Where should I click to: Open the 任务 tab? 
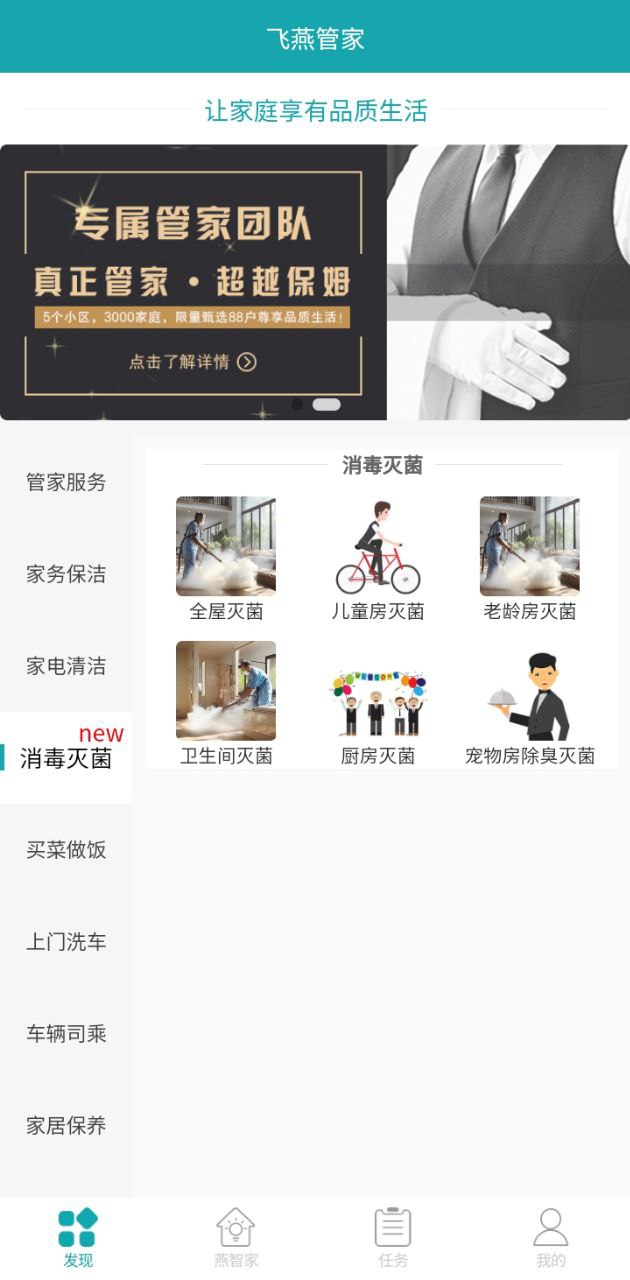pos(393,1238)
